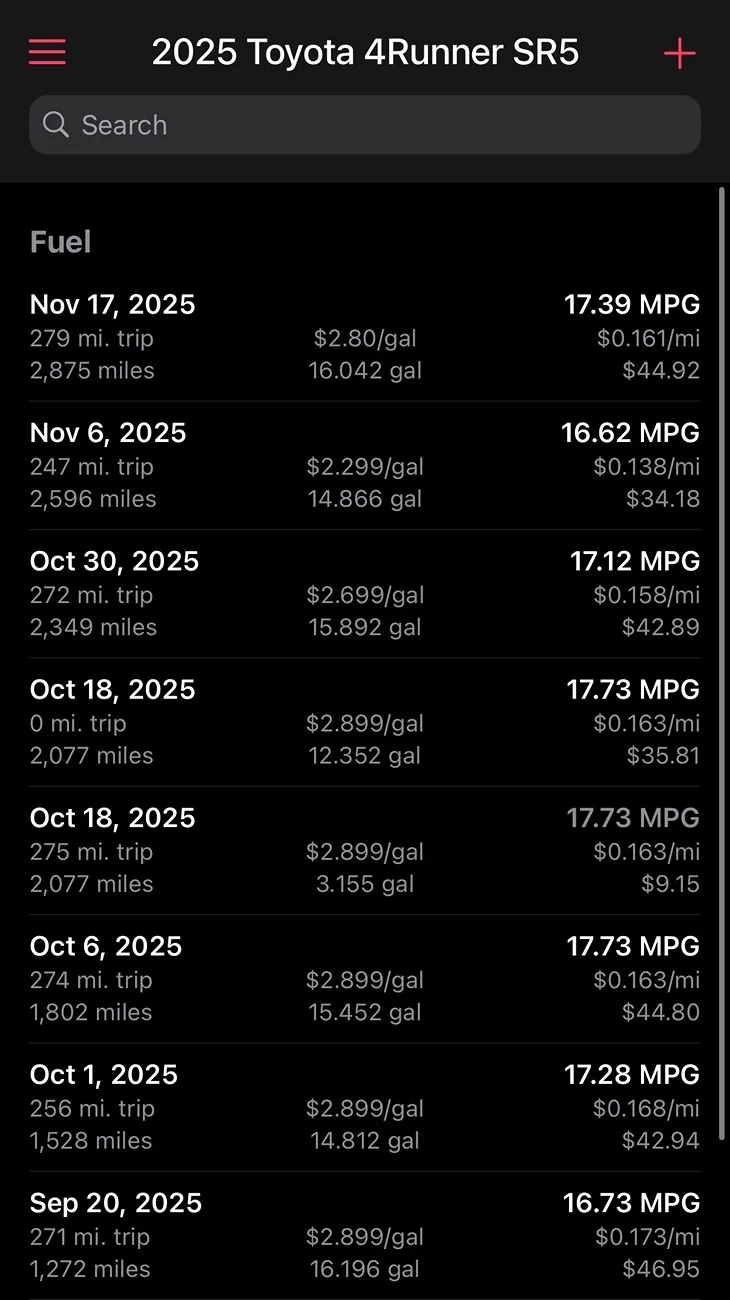Open the Oct 30, 2025 fuel log
This screenshot has width=730, height=1300.
(365, 593)
